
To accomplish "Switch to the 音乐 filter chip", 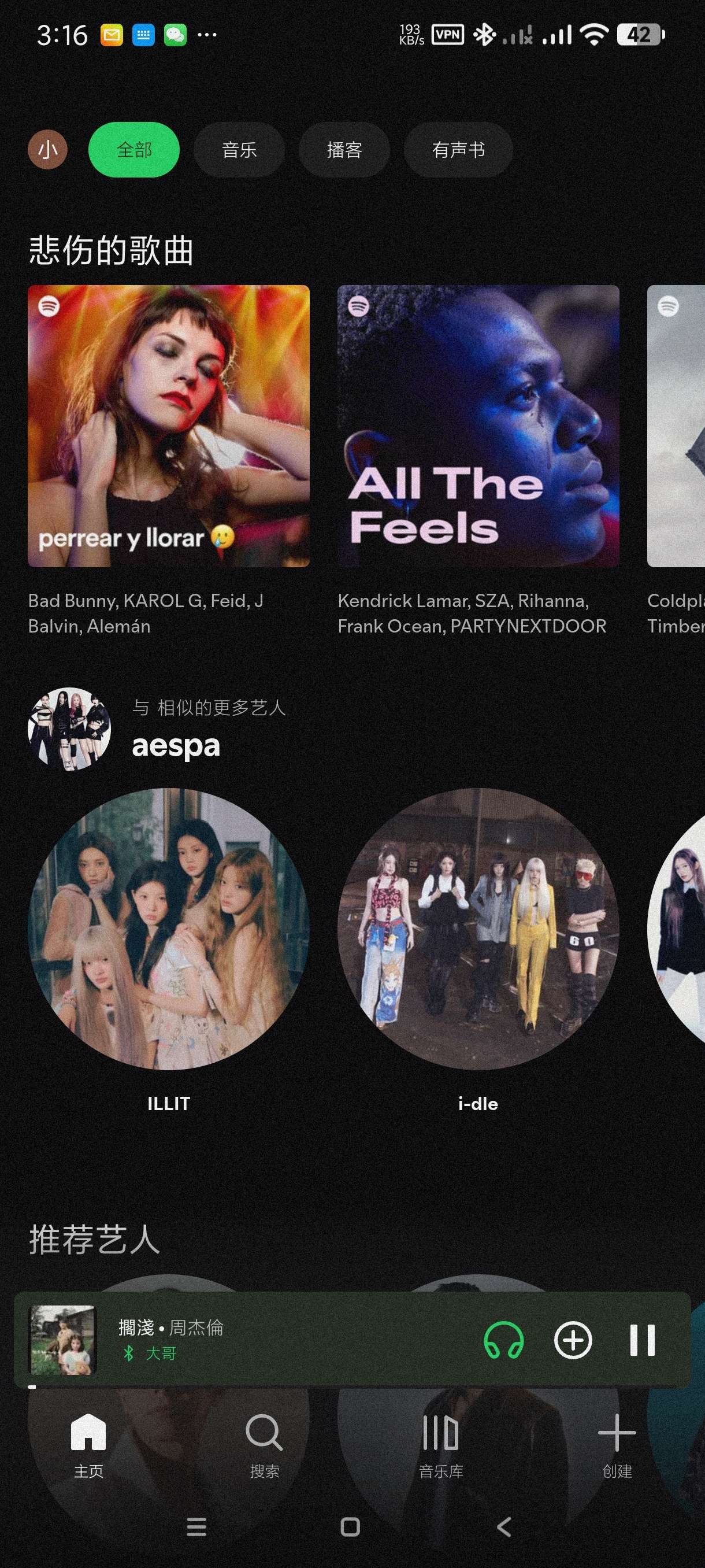I will [239, 150].
